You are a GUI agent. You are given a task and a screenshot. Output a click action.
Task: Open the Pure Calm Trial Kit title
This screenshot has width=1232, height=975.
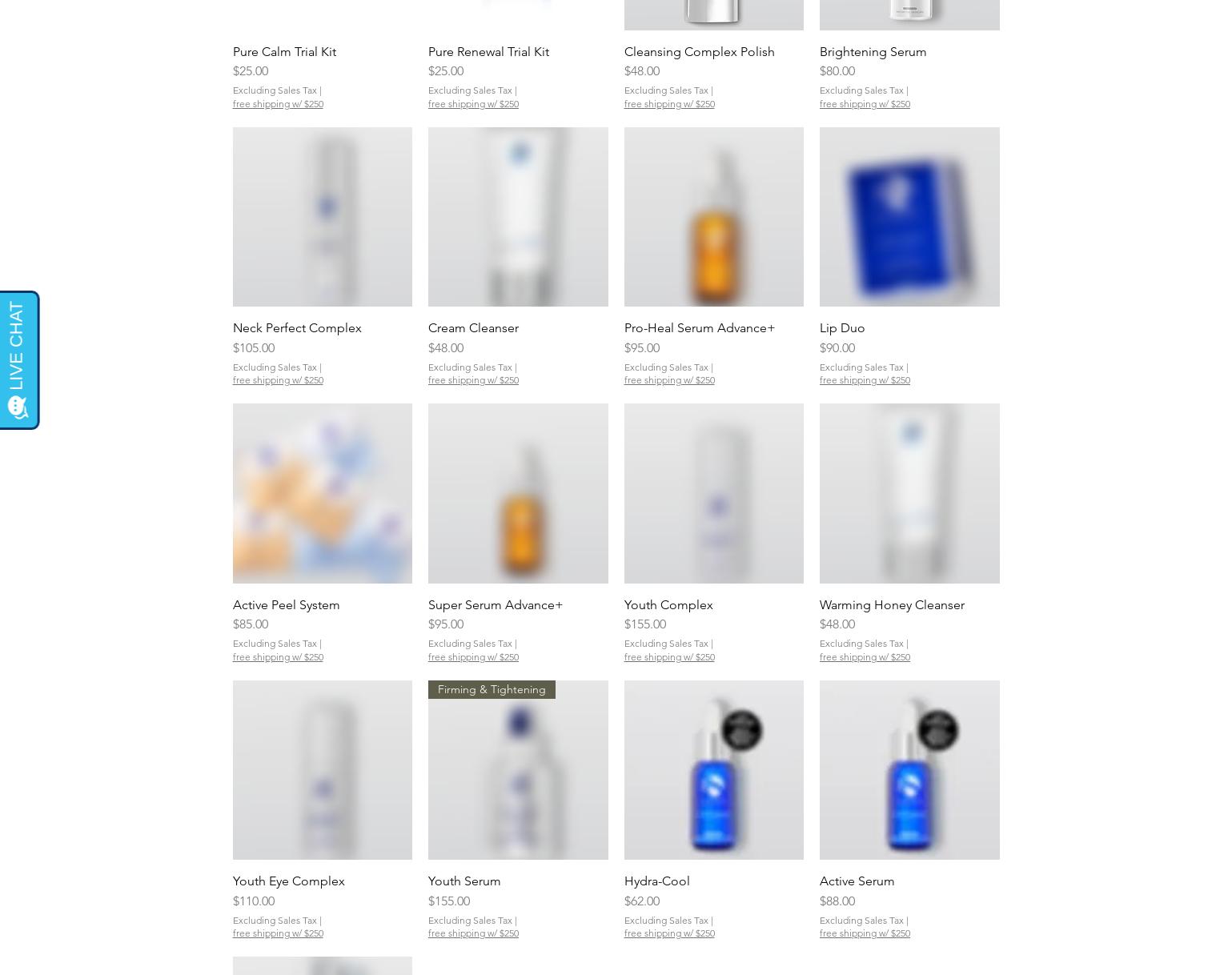click(x=284, y=51)
